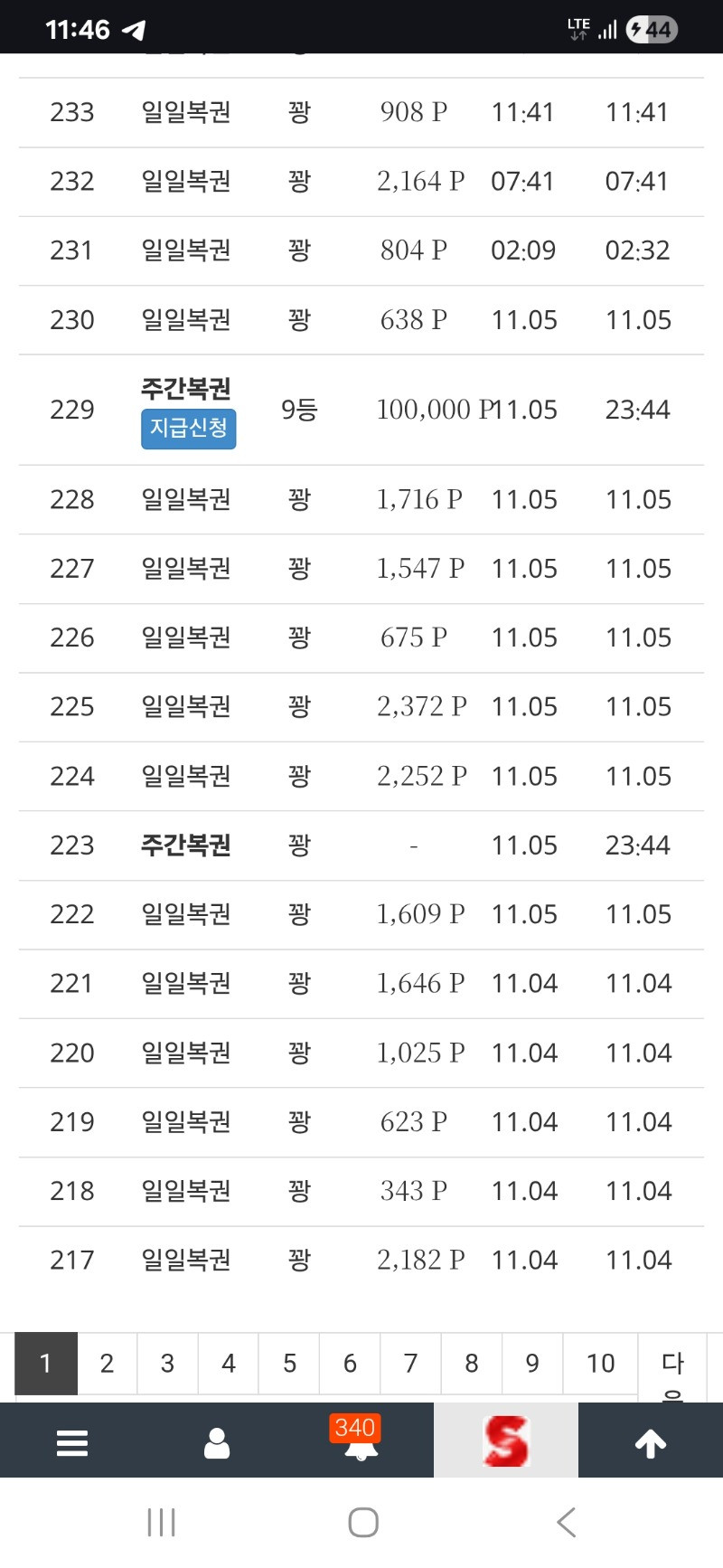Open the user profile icon
The height and width of the screenshot is (1568, 723).
[x=217, y=1442]
